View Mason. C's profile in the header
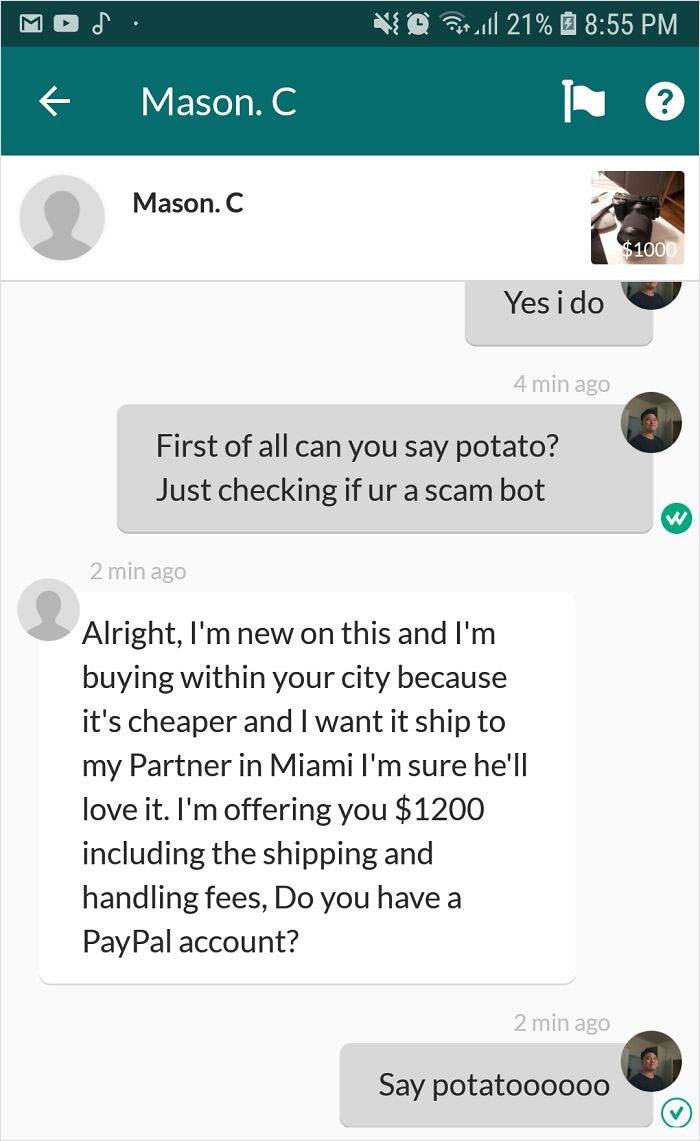 click(62, 218)
